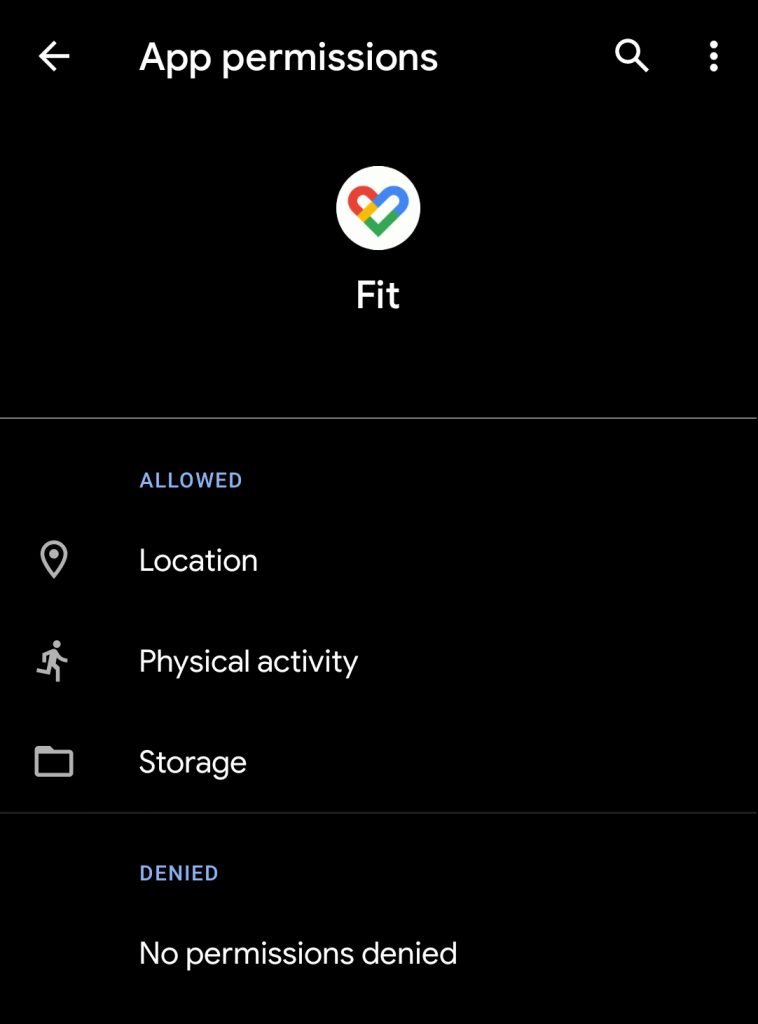Open the Physical activity permission
Image resolution: width=758 pixels, height=1024 pixels.
tap(248, 662)
